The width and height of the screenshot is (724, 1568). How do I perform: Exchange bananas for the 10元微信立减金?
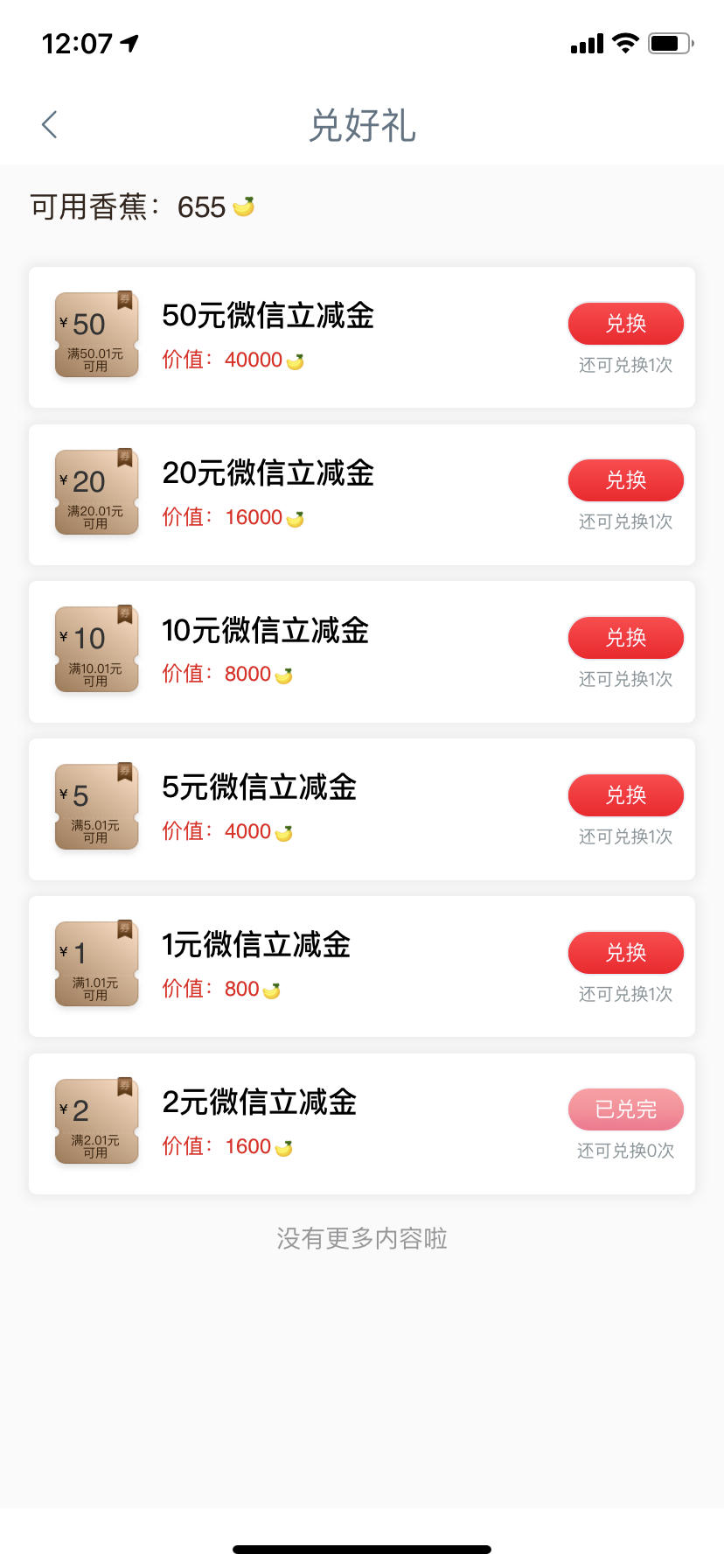click(626, 638)
